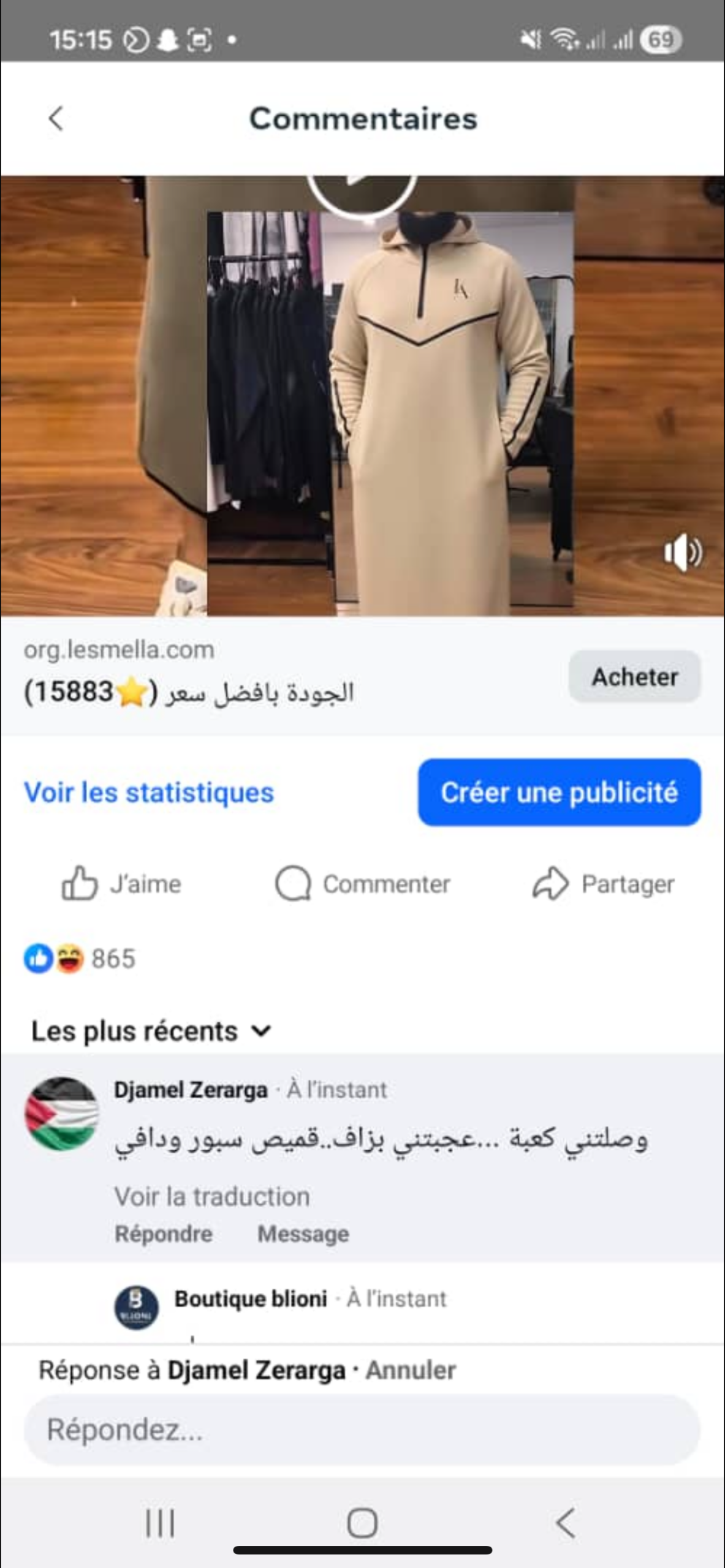The width and height of the screenshot is (725, 1568).
Task: Show translation via Voir la traduction
Action: coord(211,1196)
